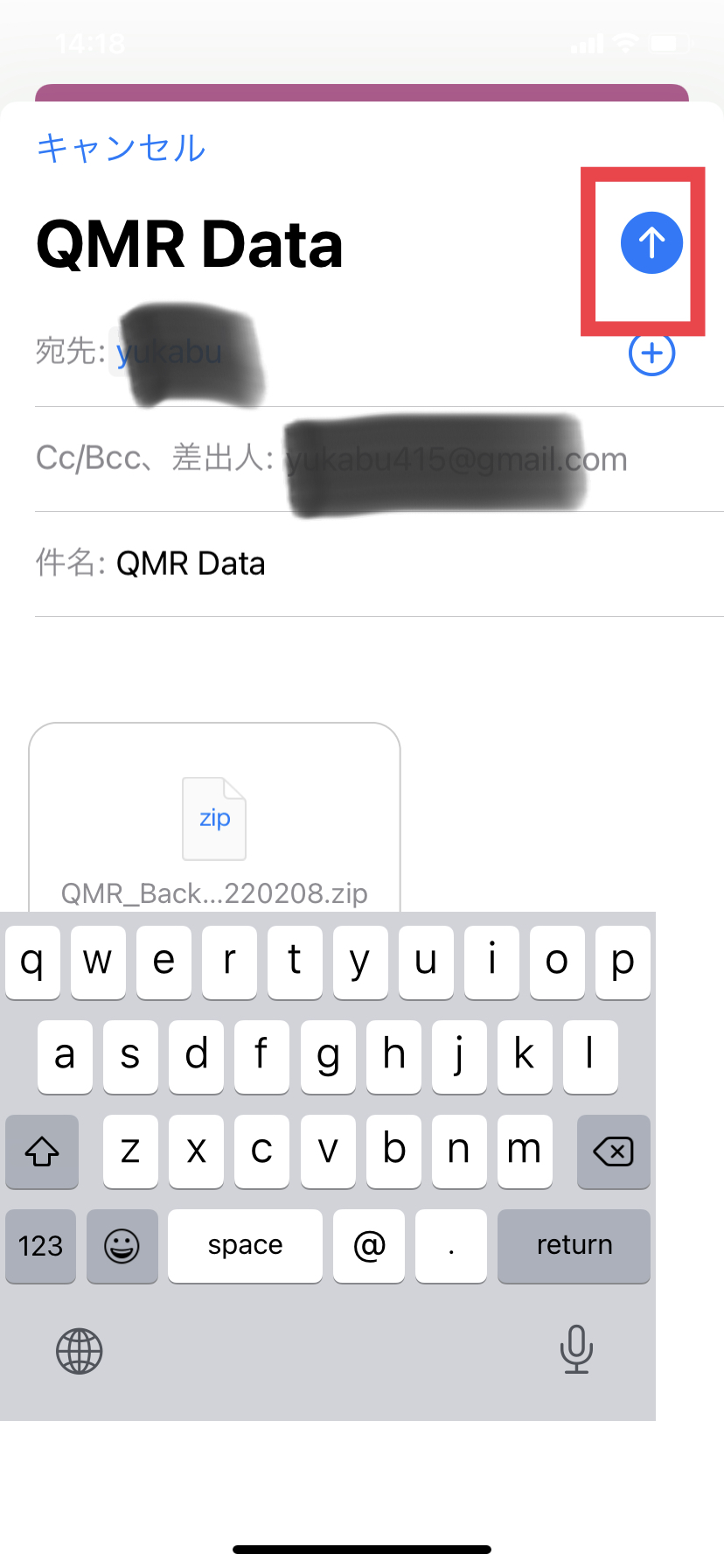724x1568 pixels.
Task: Tap the backspace key
Action: pyautogui.click(x=613, y=1151)
